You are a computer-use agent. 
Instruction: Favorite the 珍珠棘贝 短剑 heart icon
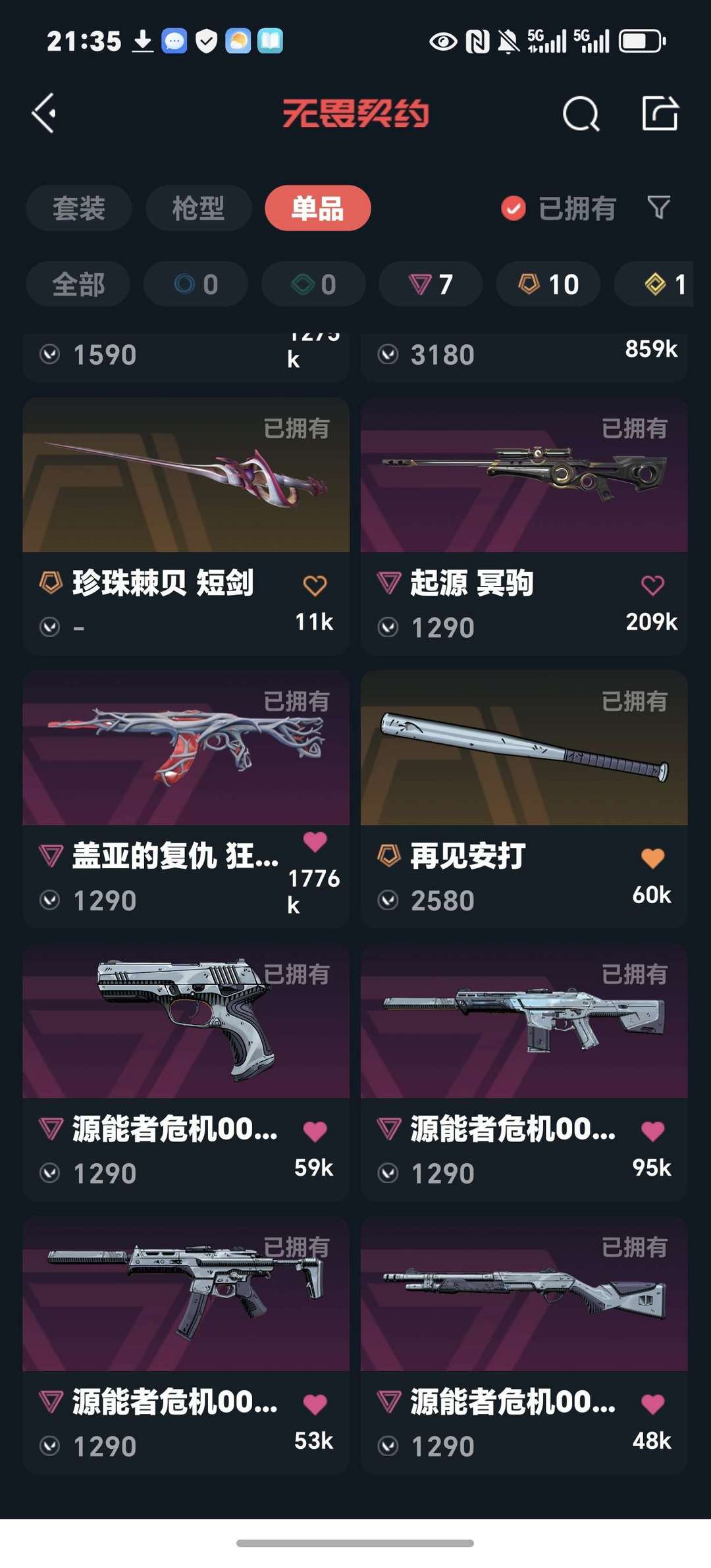point(315,585)
